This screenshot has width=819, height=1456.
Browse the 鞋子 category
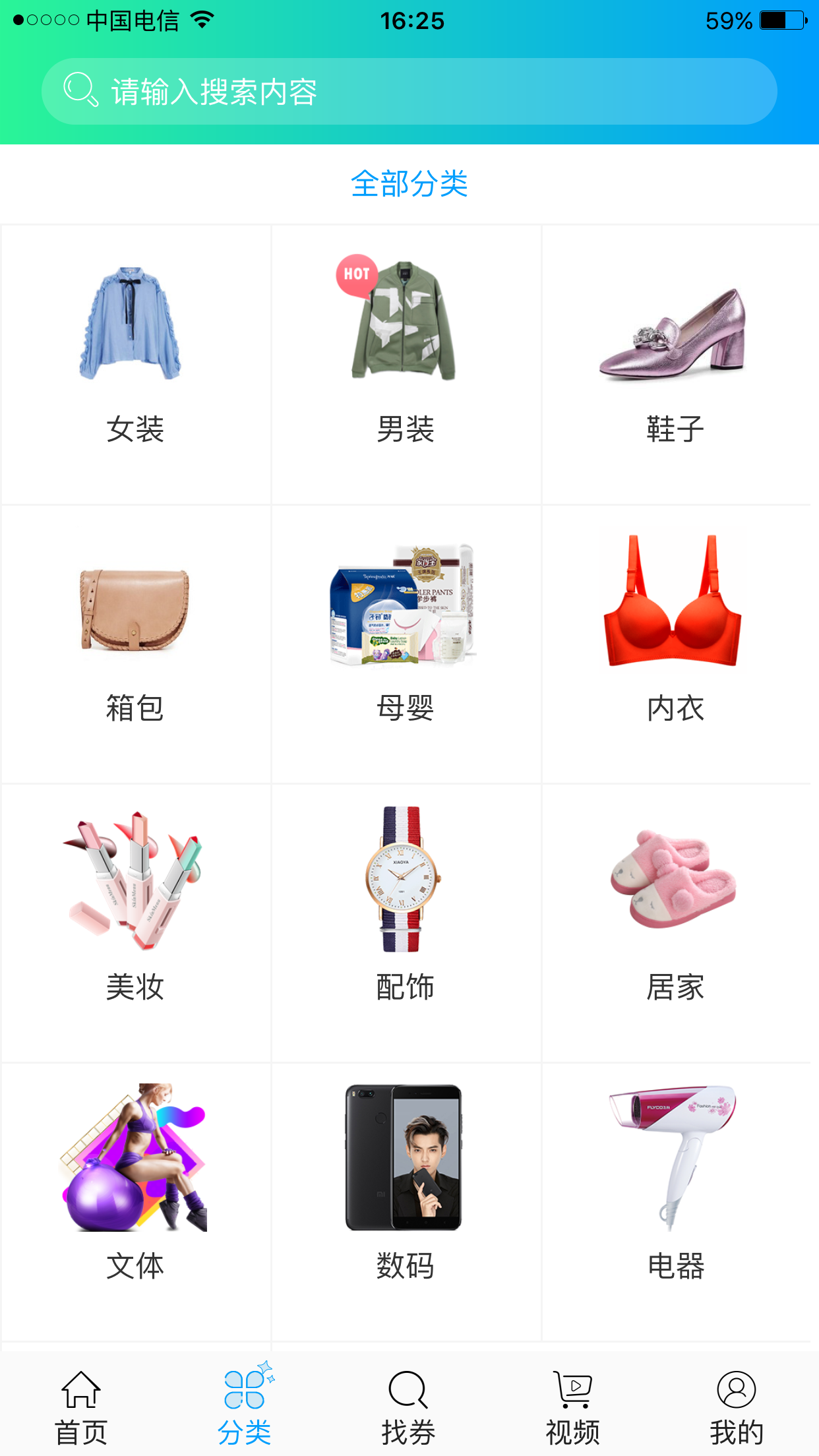676,364
